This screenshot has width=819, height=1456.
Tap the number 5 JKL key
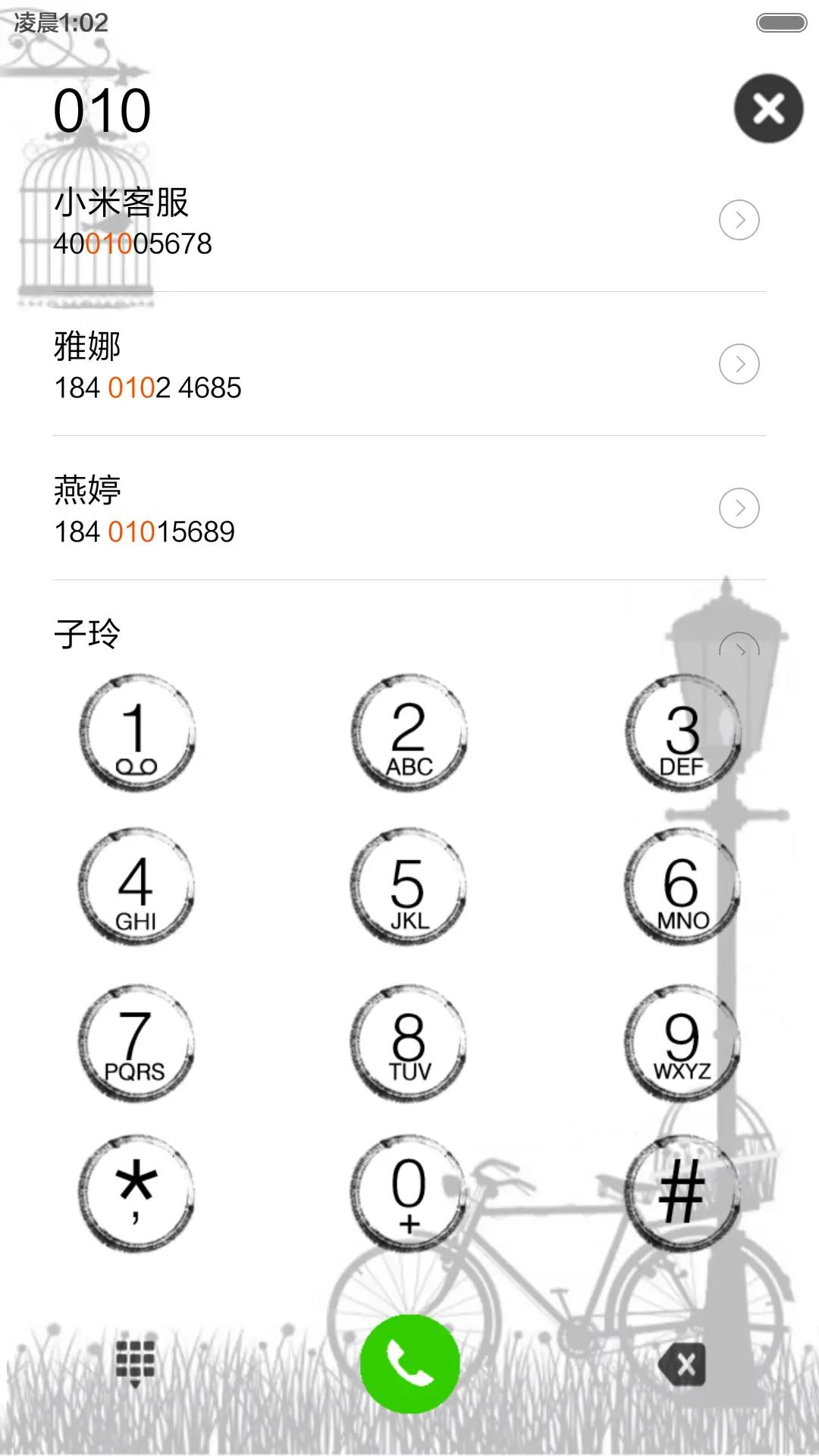point(409,891)
